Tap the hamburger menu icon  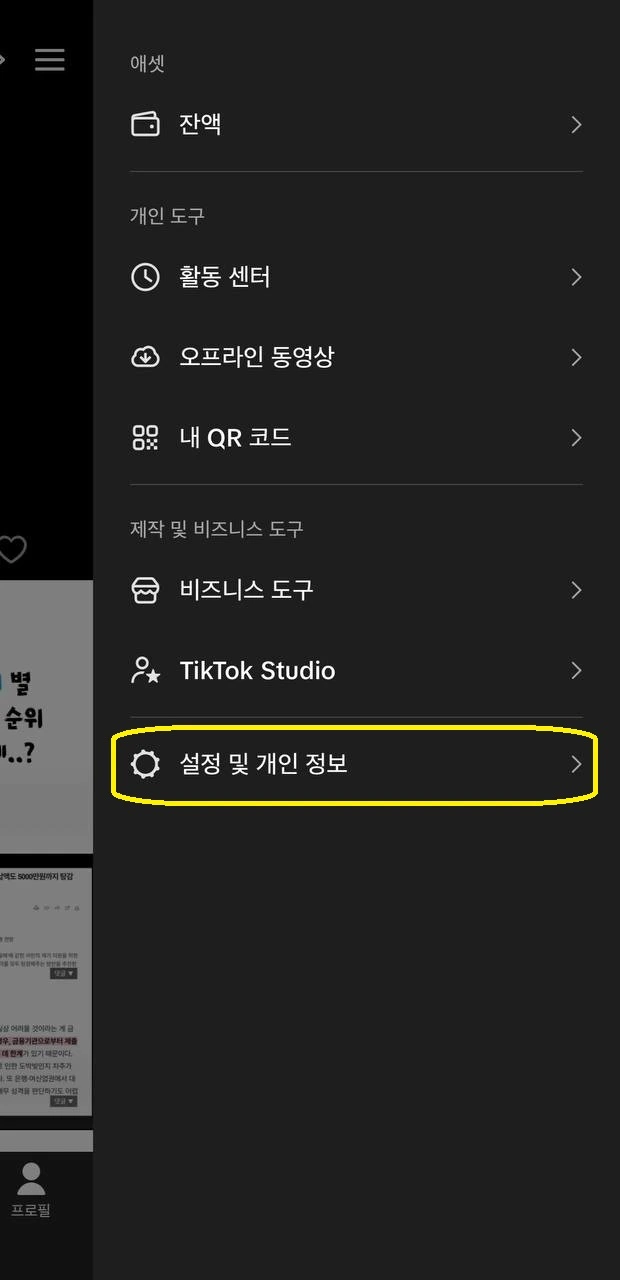tap(49, 60)
